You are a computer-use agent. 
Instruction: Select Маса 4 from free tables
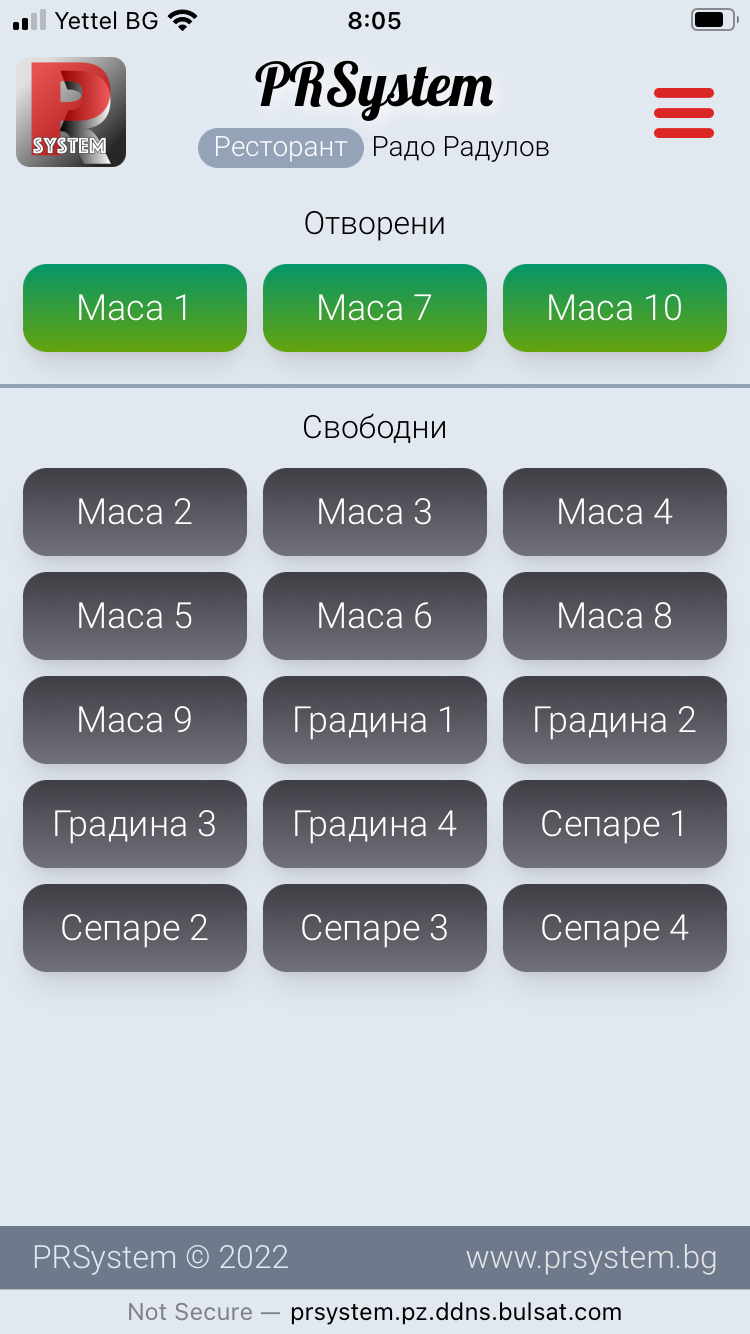tap(615, 512)
